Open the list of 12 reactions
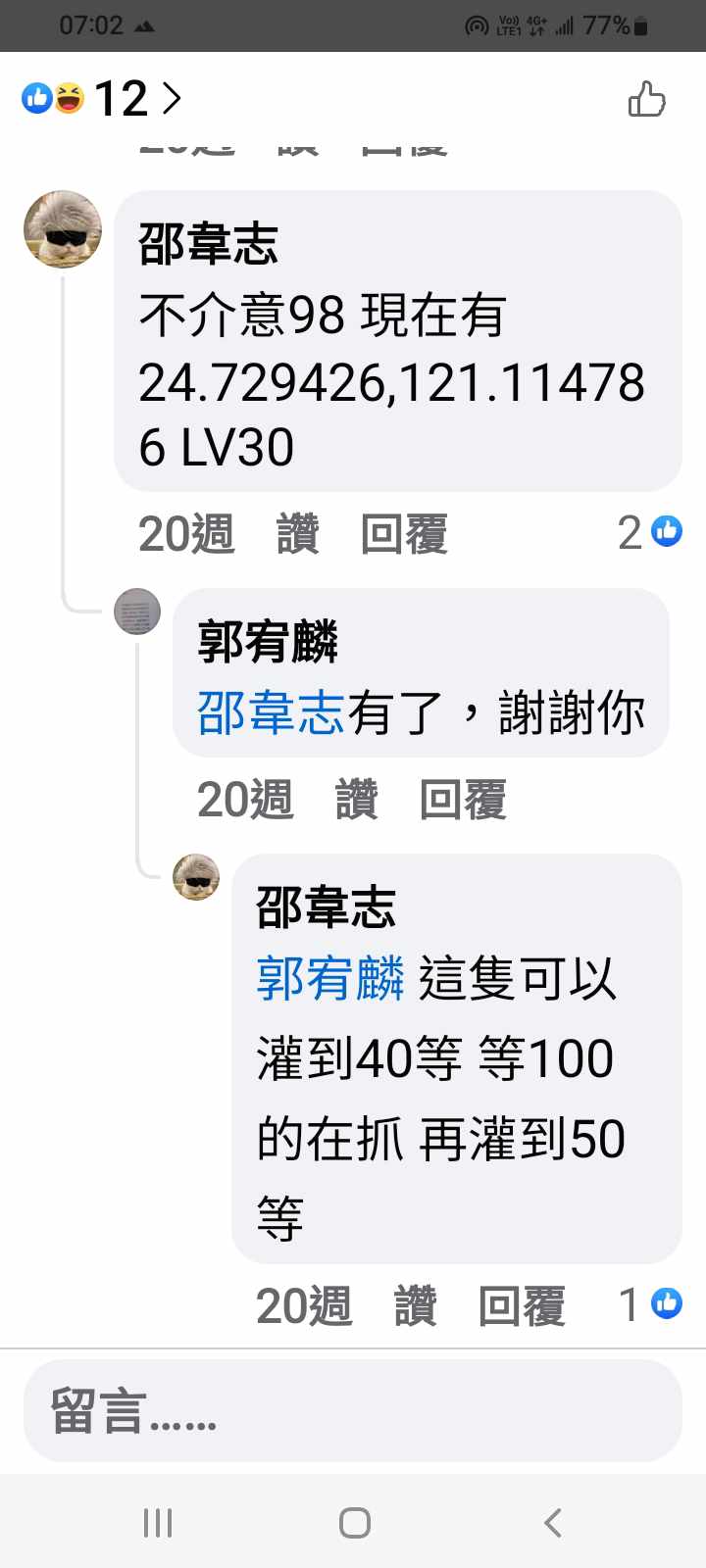The image size is (706, 1568). tap(102, 99)
